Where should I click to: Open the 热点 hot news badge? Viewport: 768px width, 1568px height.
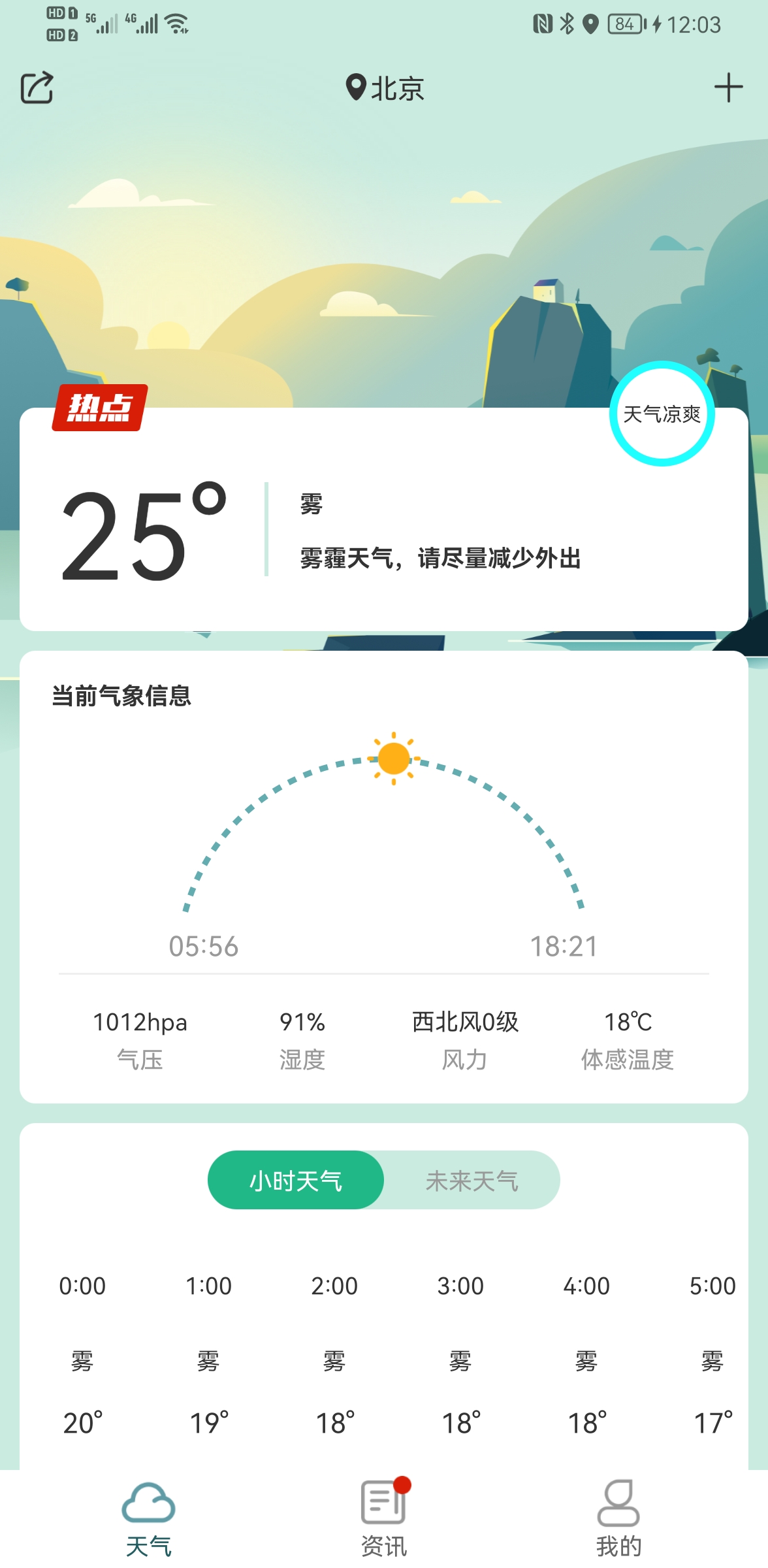point(100,408)
